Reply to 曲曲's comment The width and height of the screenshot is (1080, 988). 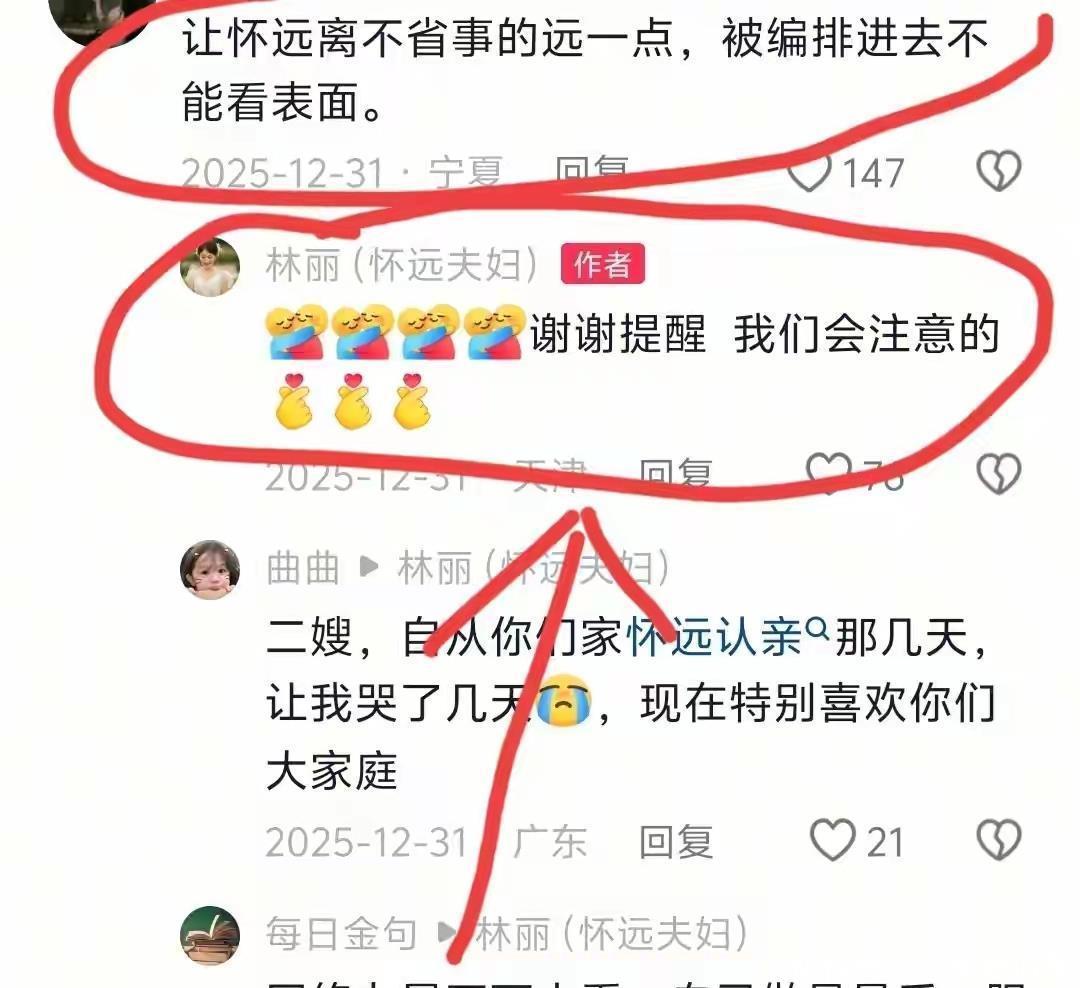click(x=676, y=842)
